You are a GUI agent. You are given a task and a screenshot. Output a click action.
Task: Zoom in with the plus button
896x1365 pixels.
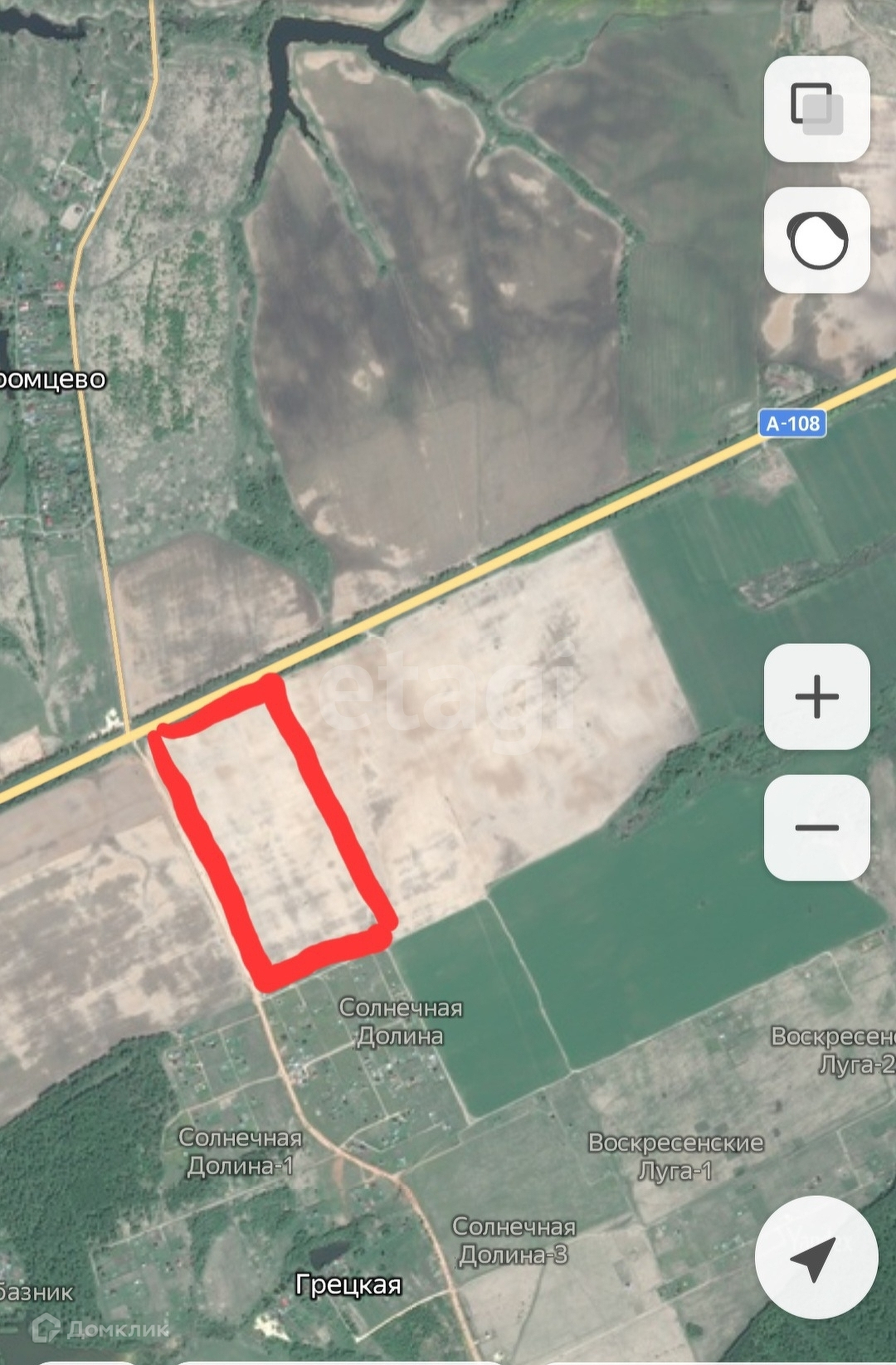(816, 695)
